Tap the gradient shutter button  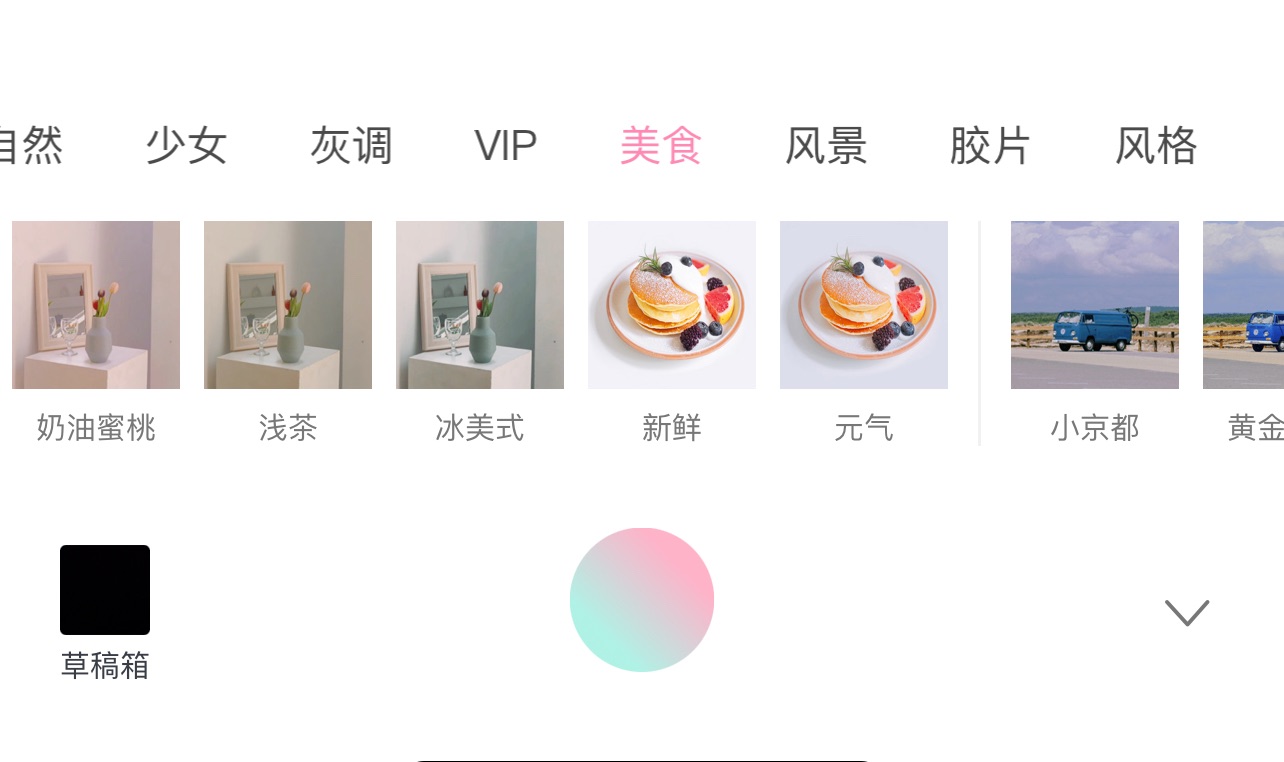click(642, 600)
